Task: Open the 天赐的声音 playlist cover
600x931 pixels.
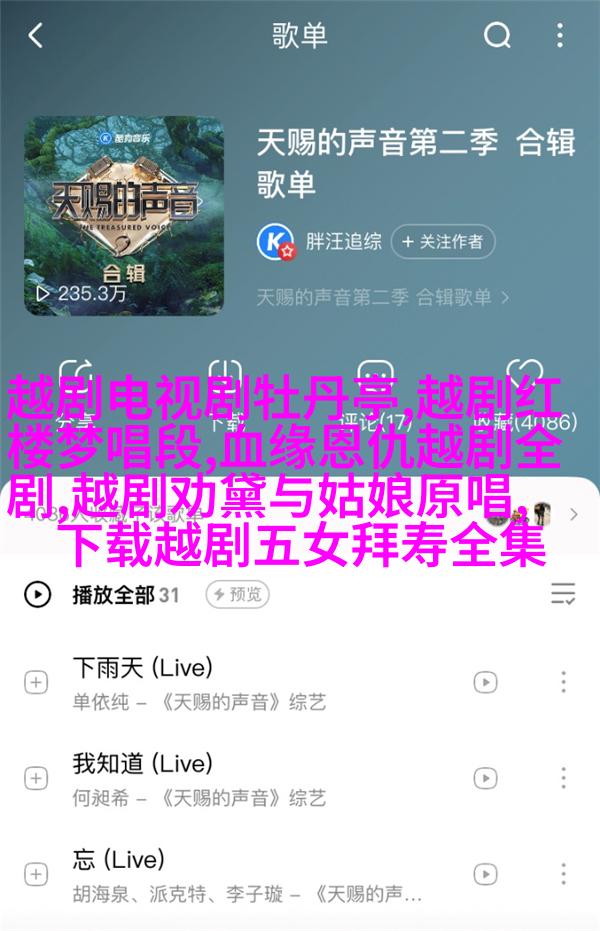Action: (x=124, y=216)
